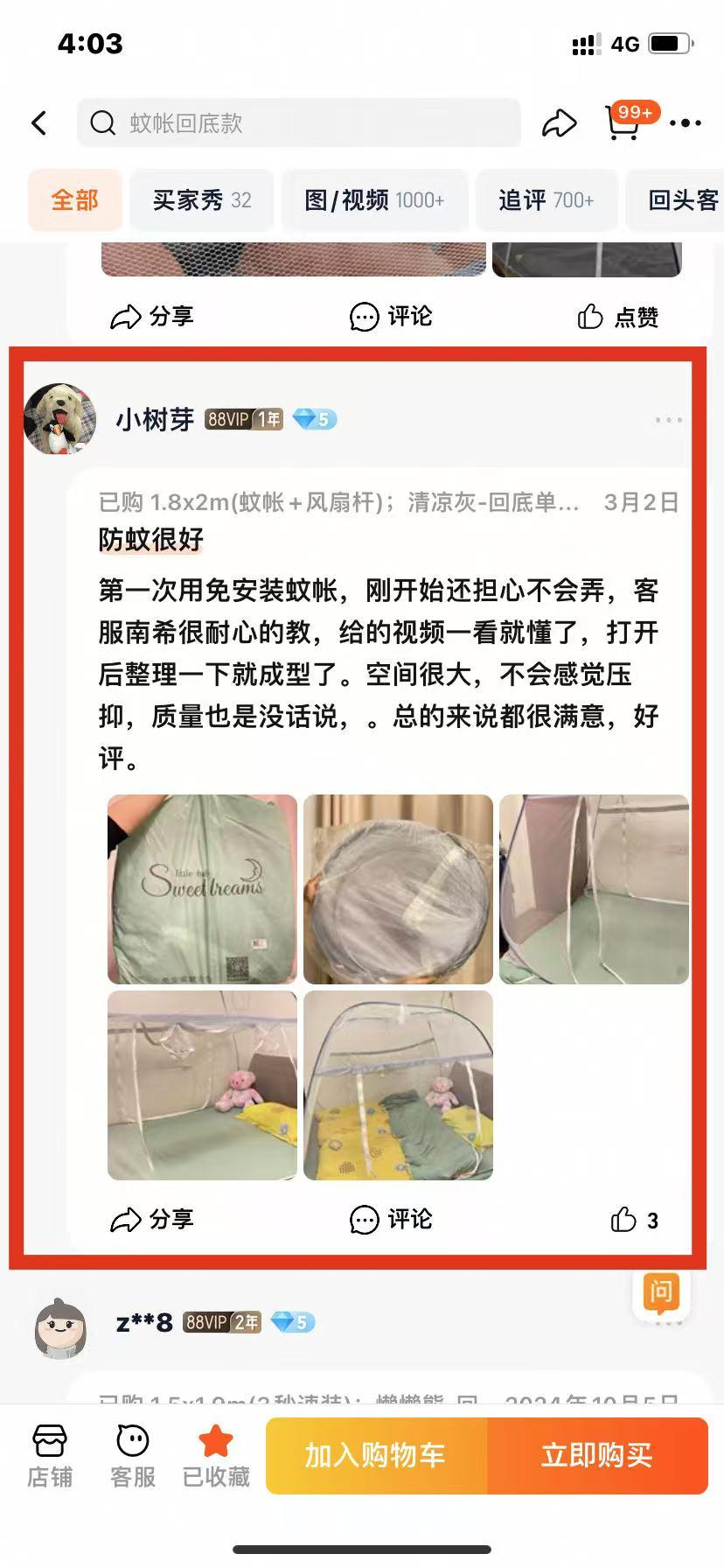Switch to the 买家秀 filter
Screen dimensions: 724x1568
[201, 200]
